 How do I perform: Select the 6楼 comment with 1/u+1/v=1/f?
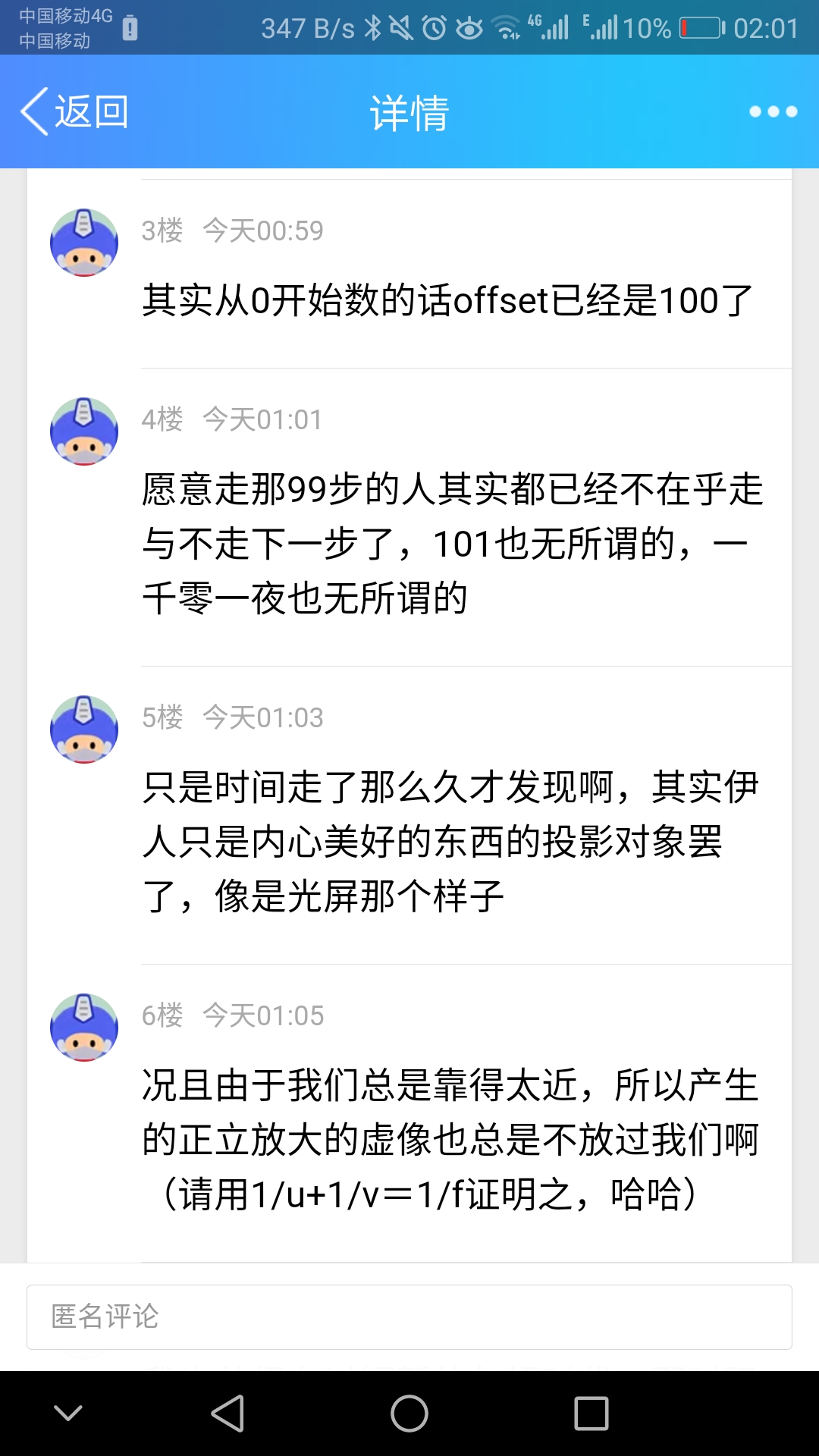[x=452, y=1139]
